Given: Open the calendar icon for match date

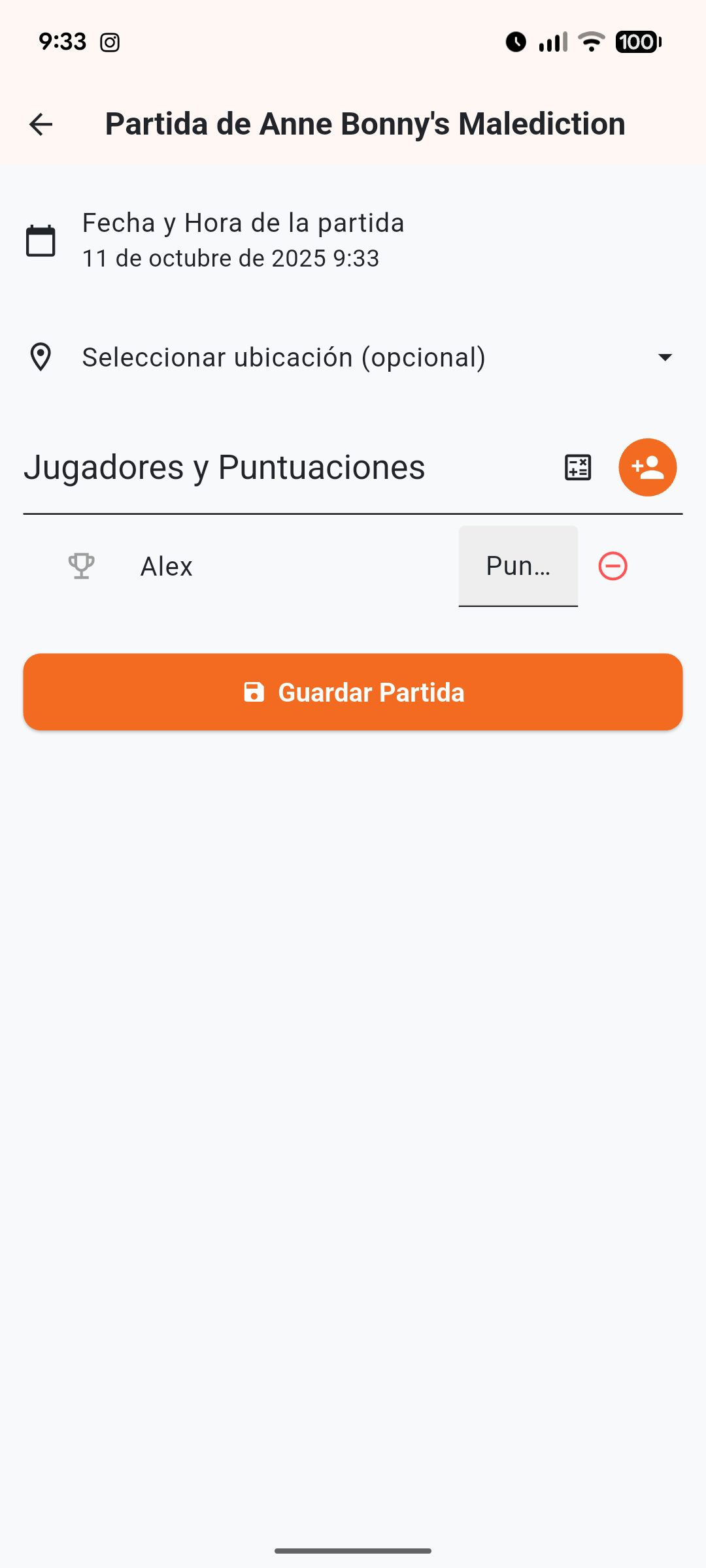Looking at the screenshot, I should pyautogui.click(x=41, y=240).
